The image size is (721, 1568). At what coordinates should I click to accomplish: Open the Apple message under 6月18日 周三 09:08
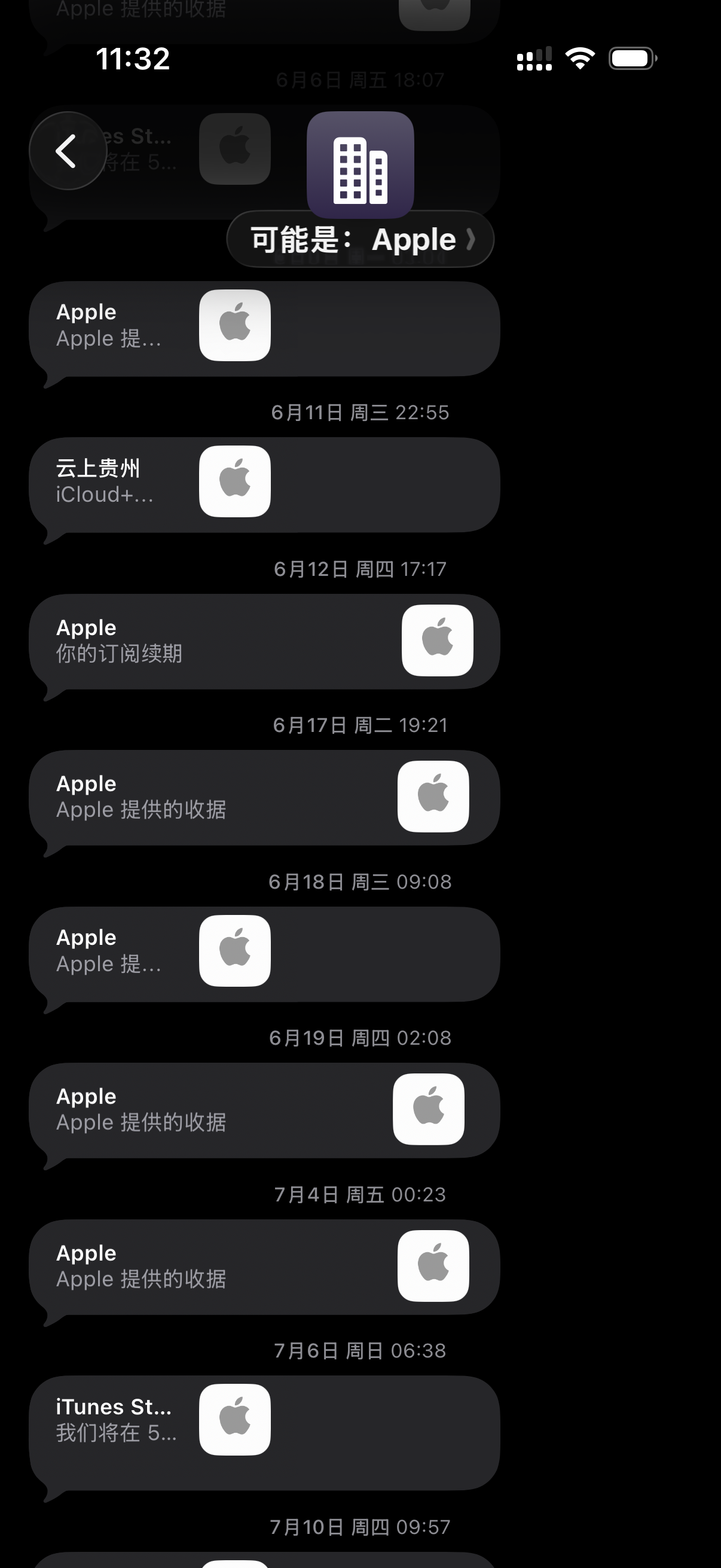tap(264, 953)
